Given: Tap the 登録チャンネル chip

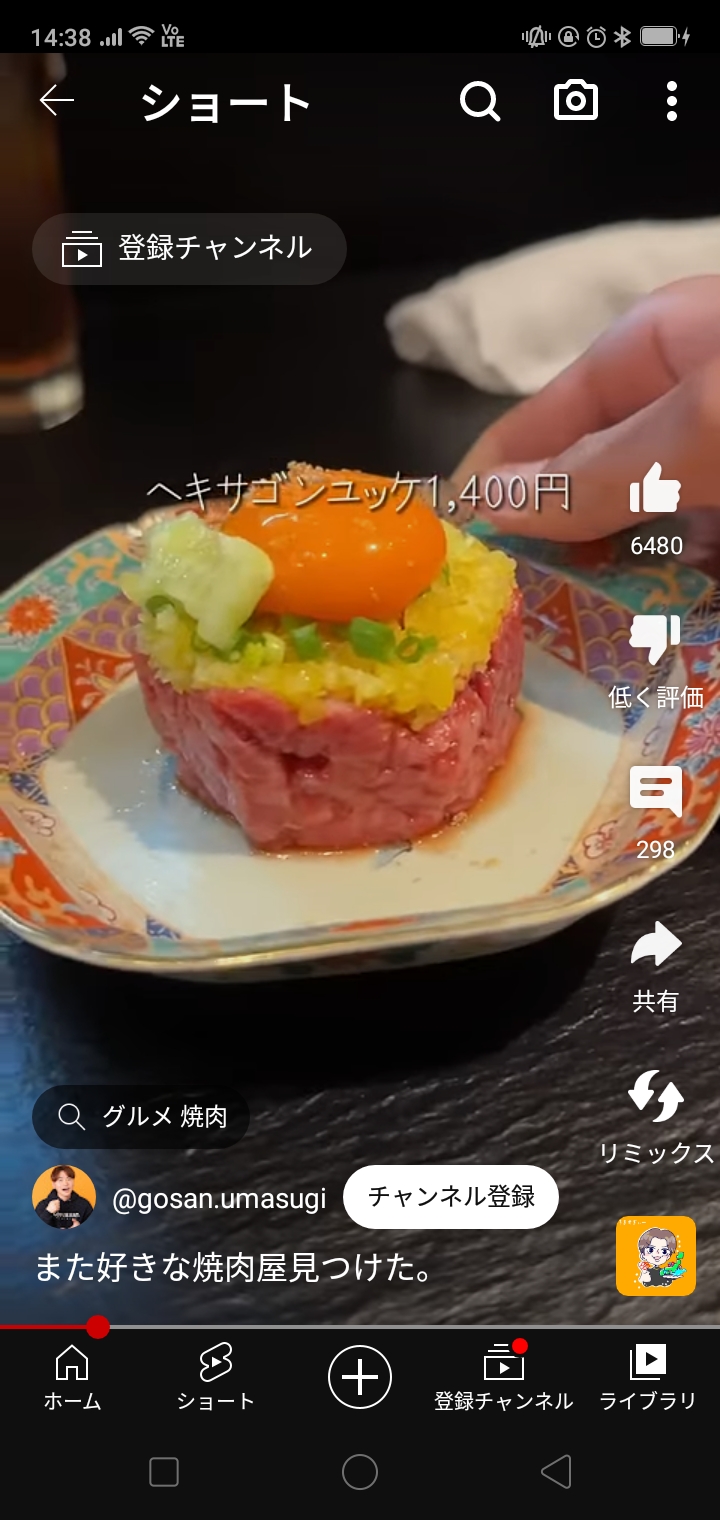Looking at the screenshot, I should [189, 249].
